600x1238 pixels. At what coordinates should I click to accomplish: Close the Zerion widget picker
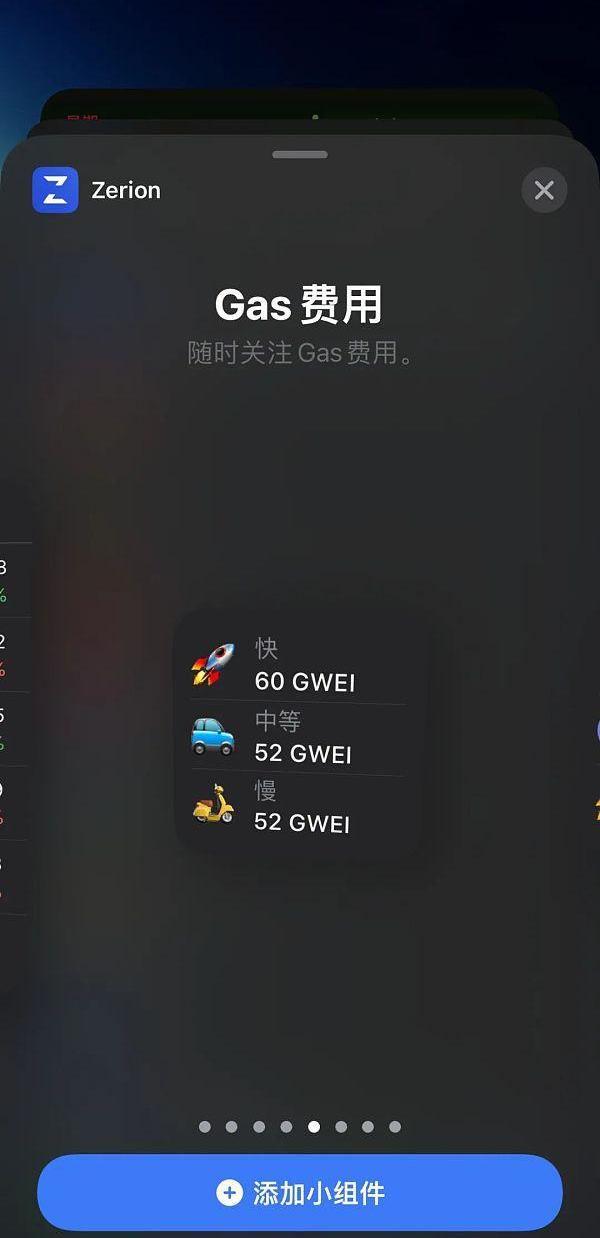(x=544, y=190)
